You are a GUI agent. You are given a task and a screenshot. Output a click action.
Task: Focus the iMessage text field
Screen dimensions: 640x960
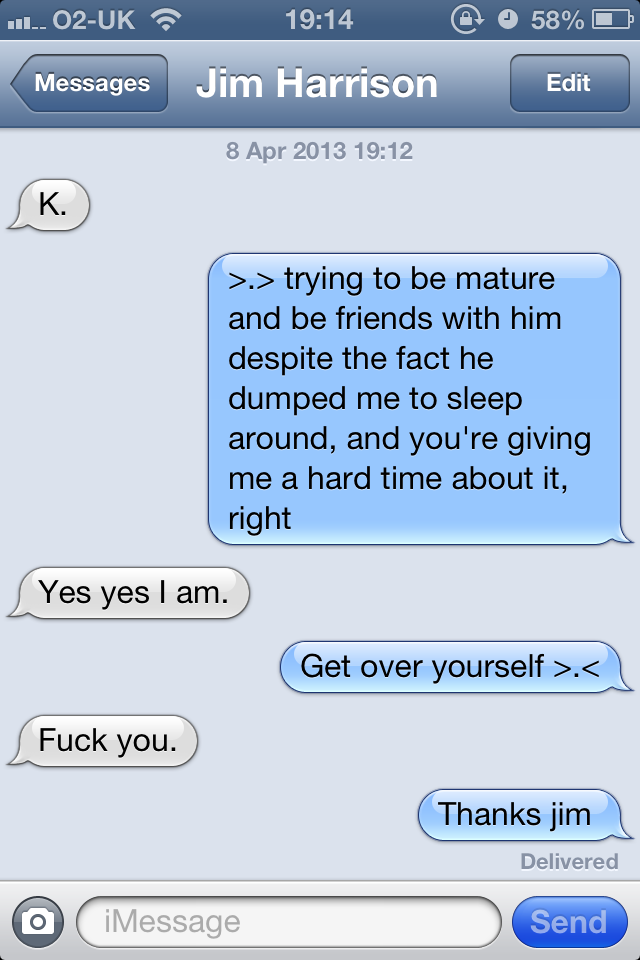(288, 921)
